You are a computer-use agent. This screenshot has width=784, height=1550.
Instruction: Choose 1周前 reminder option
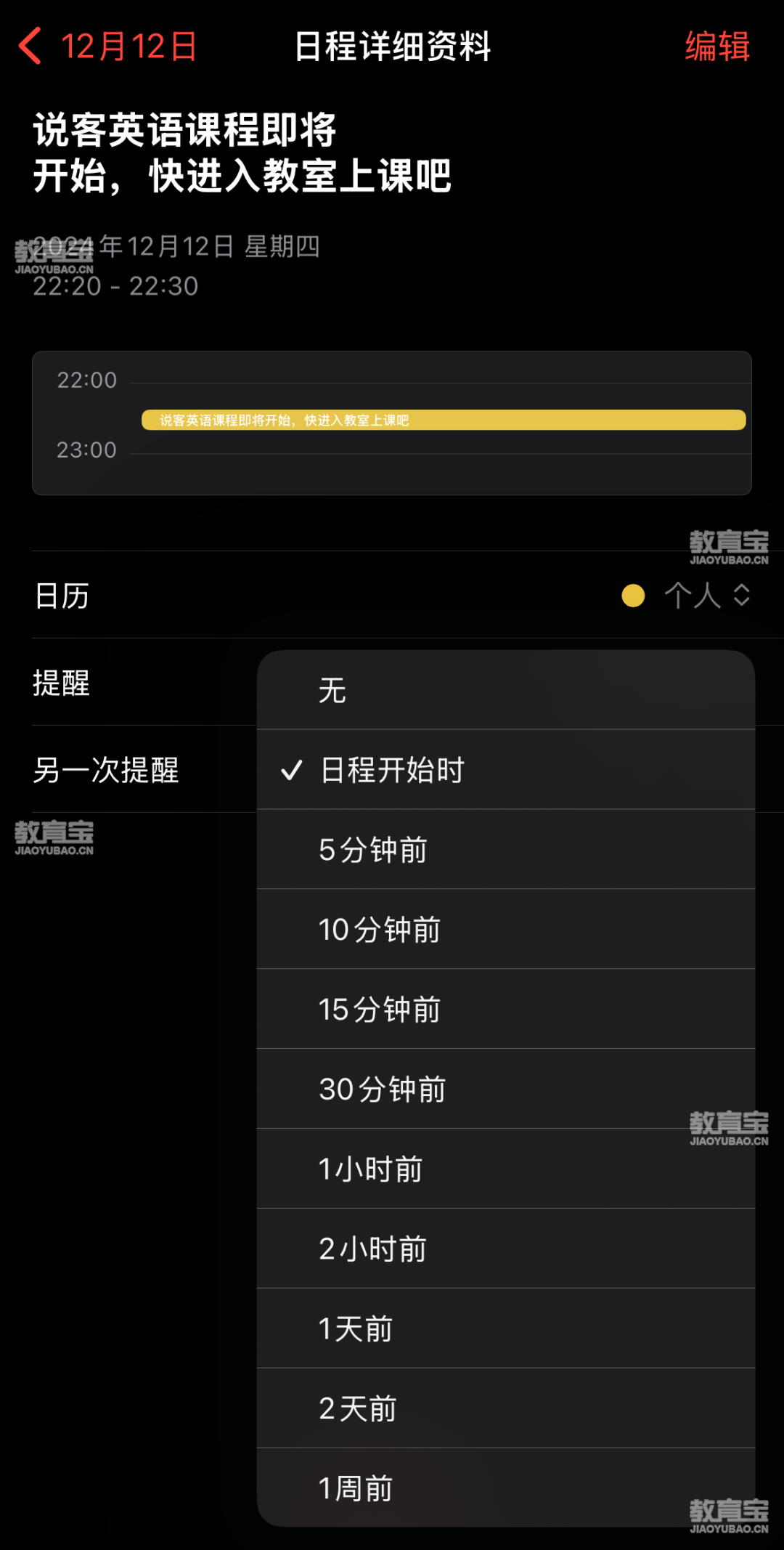[505, 1488]
